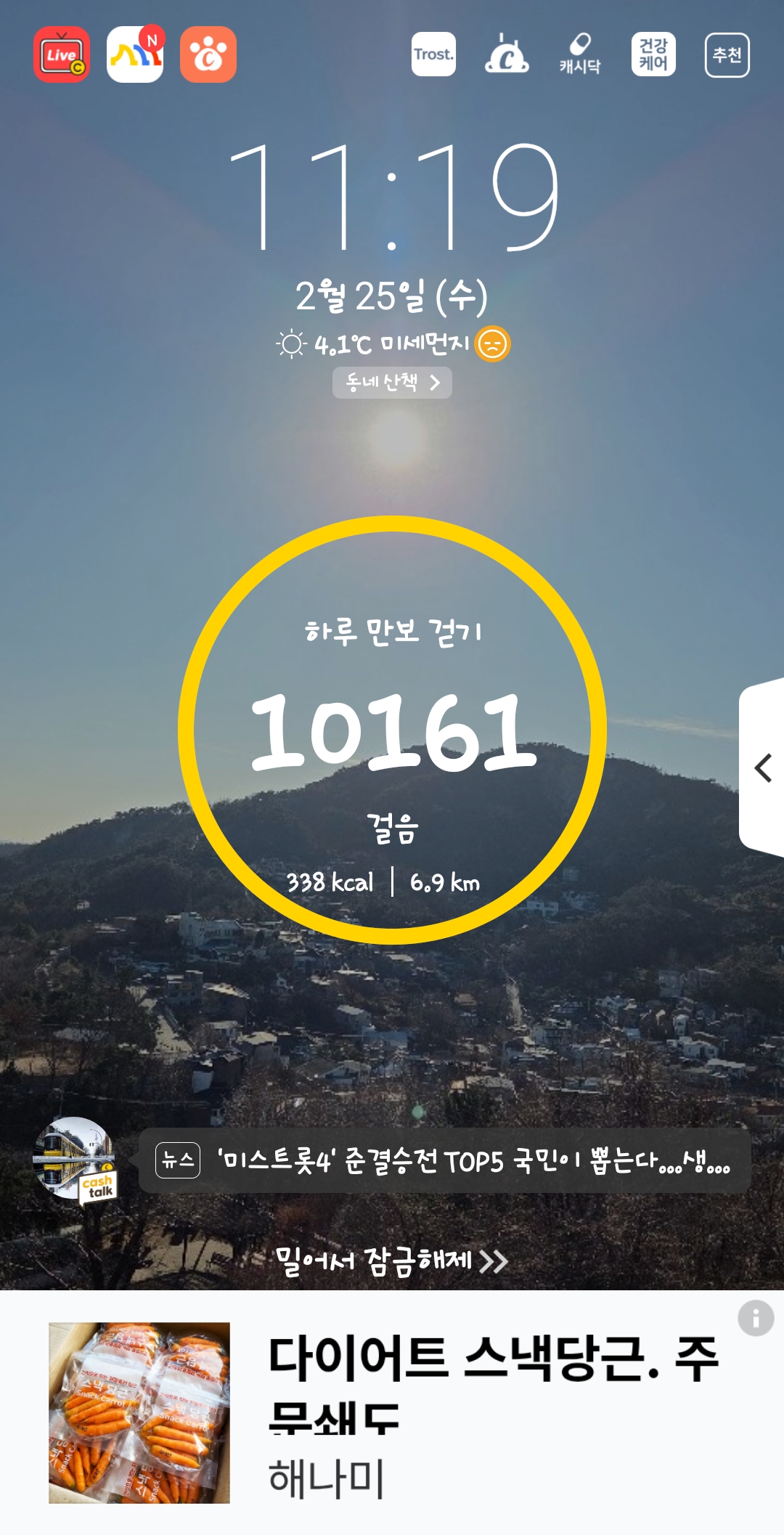
Task: Open the daily step count circle
Action: (392, 730)
